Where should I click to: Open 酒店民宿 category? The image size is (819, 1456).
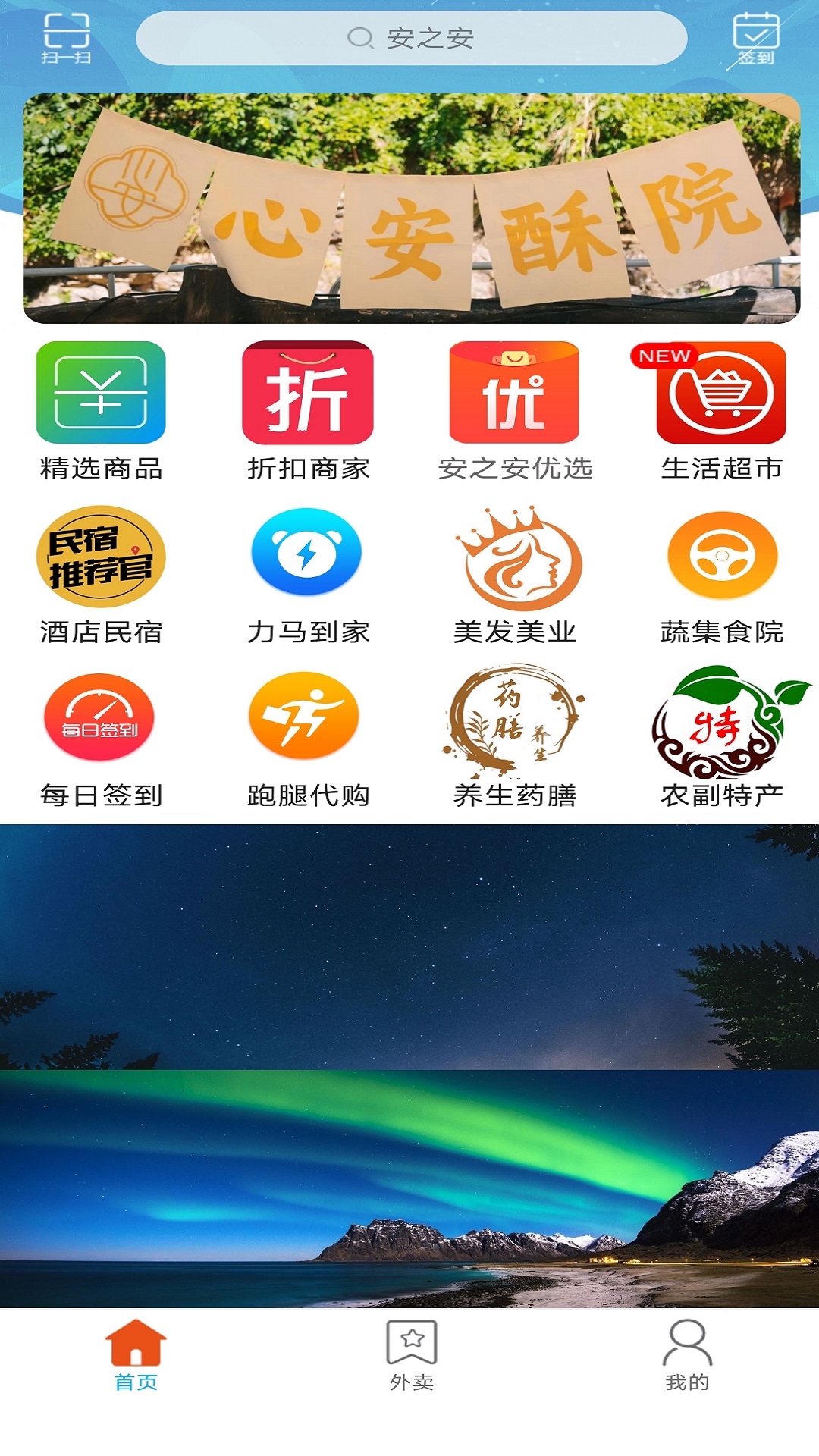[x=101, y=576]
